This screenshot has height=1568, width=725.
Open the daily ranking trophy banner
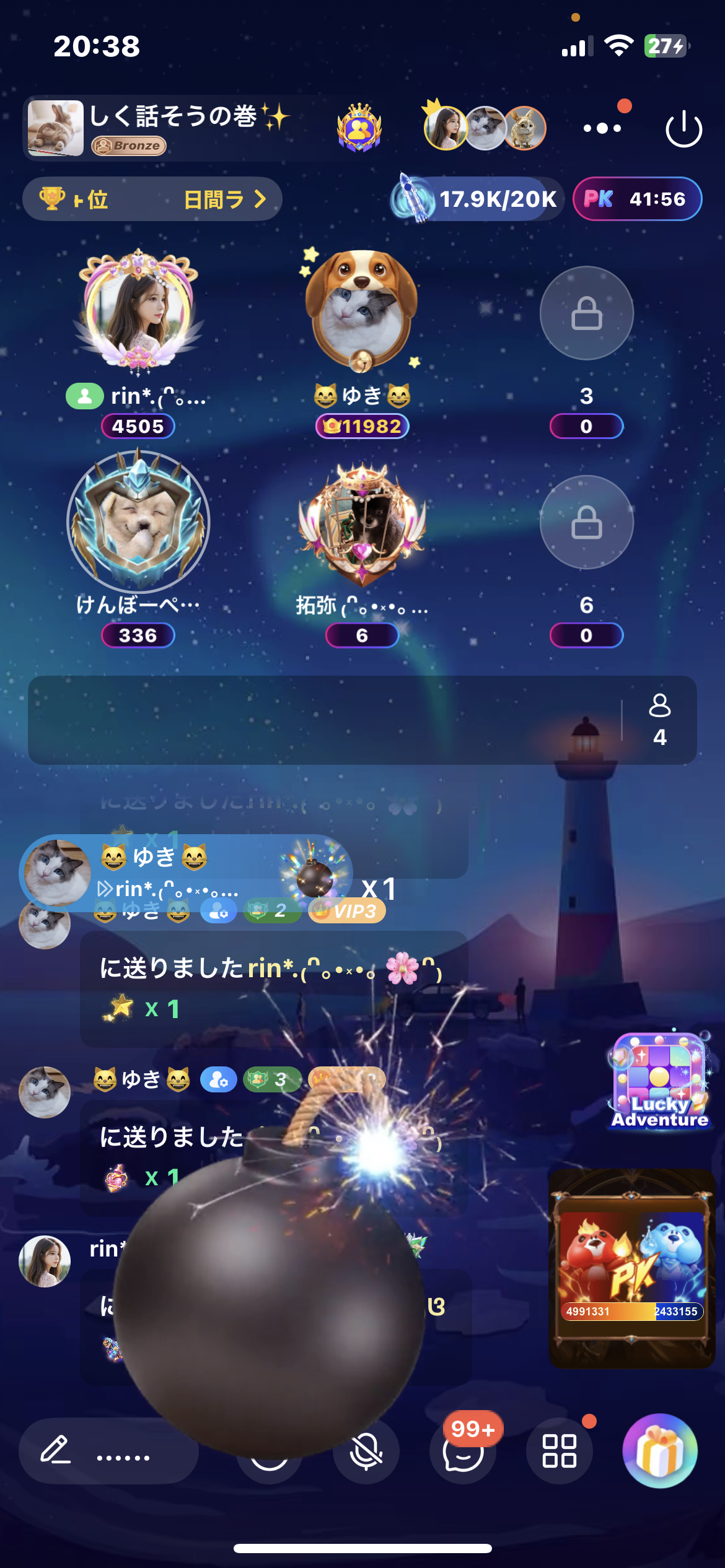click(152, 199)
